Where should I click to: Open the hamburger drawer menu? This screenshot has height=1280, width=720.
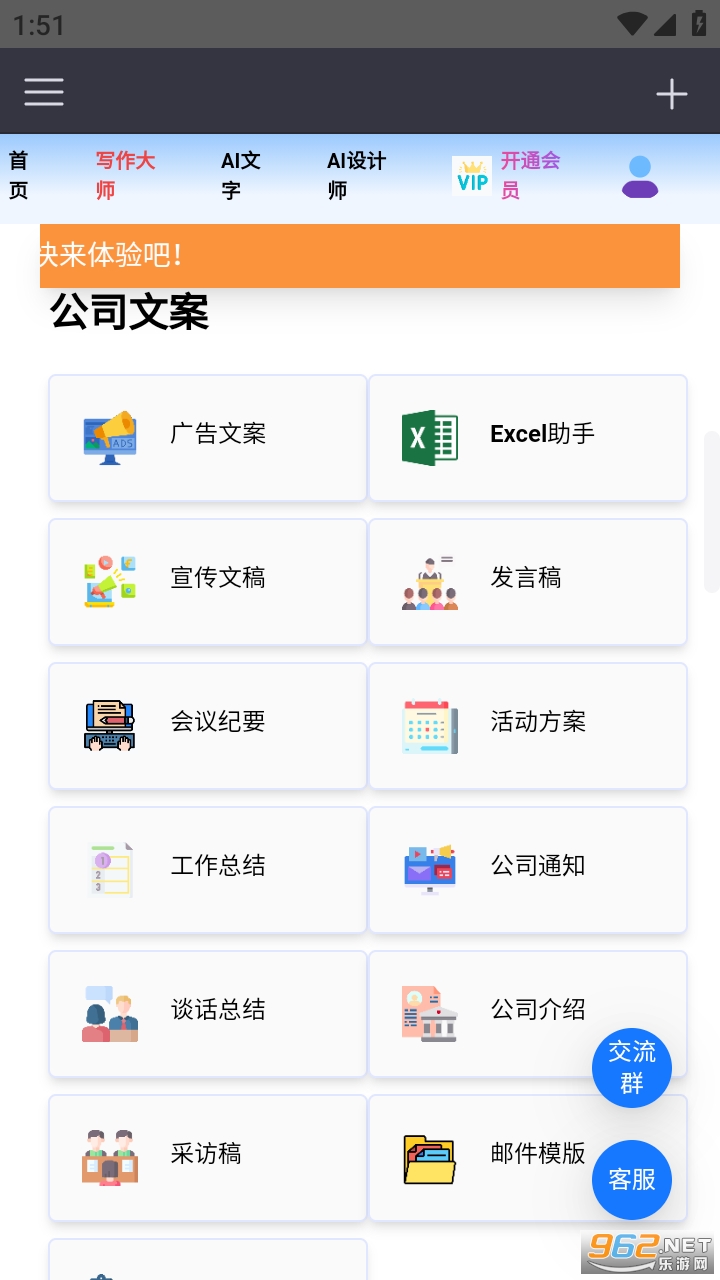click(x=44, y=92)
